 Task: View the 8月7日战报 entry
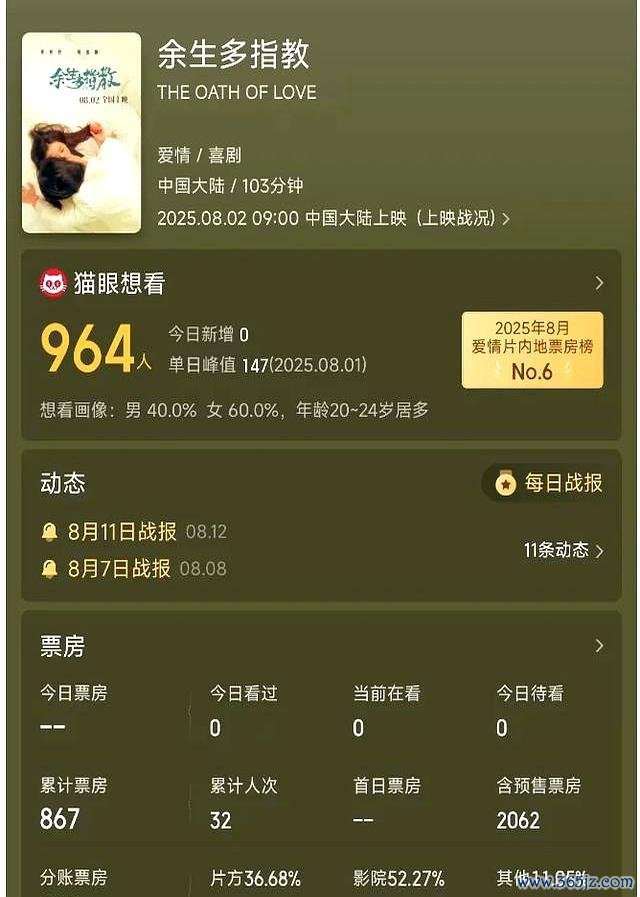(119, 568)
